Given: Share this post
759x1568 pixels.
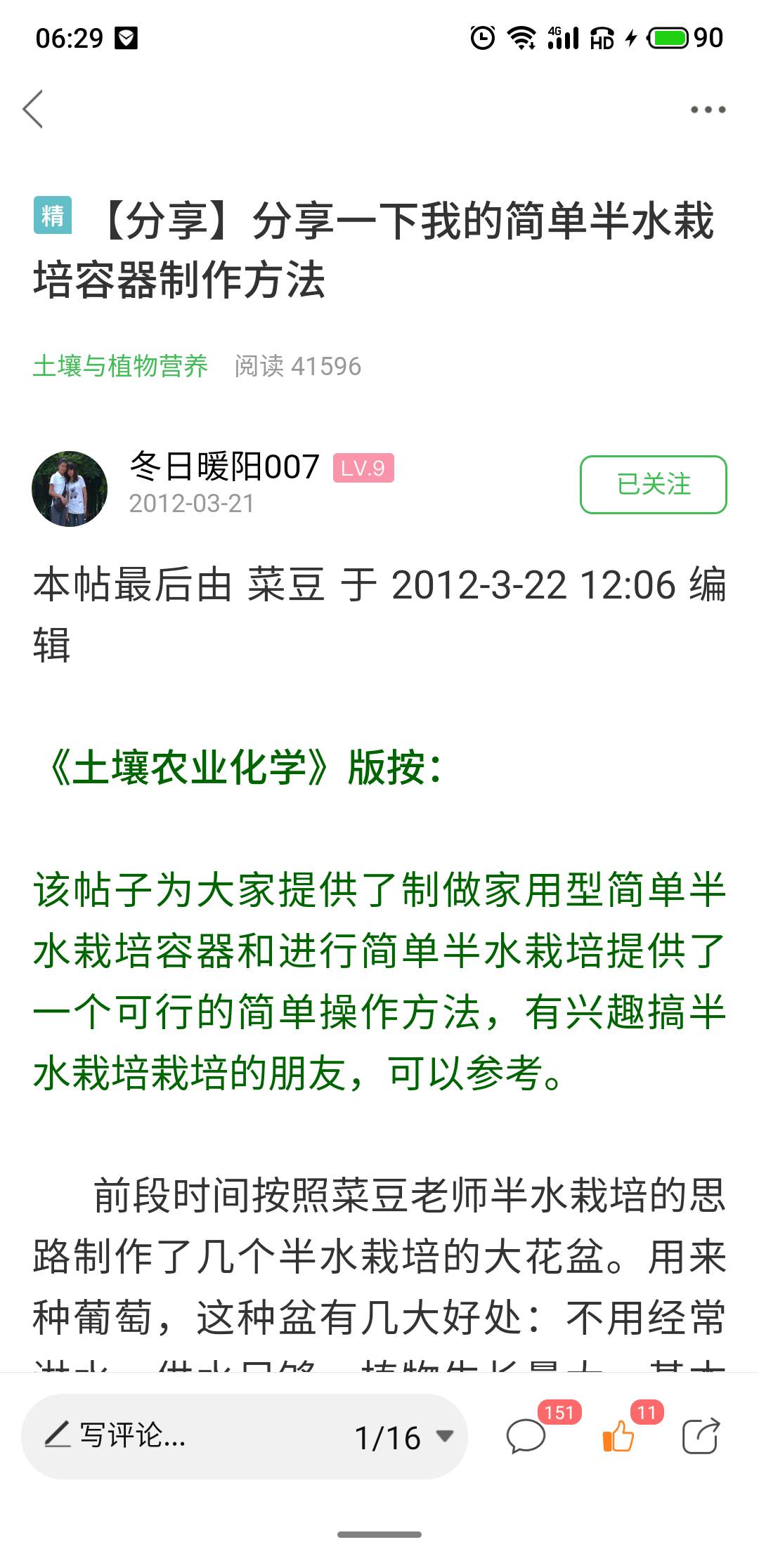Looking at the screenshot, I should tap(701, 1435).
